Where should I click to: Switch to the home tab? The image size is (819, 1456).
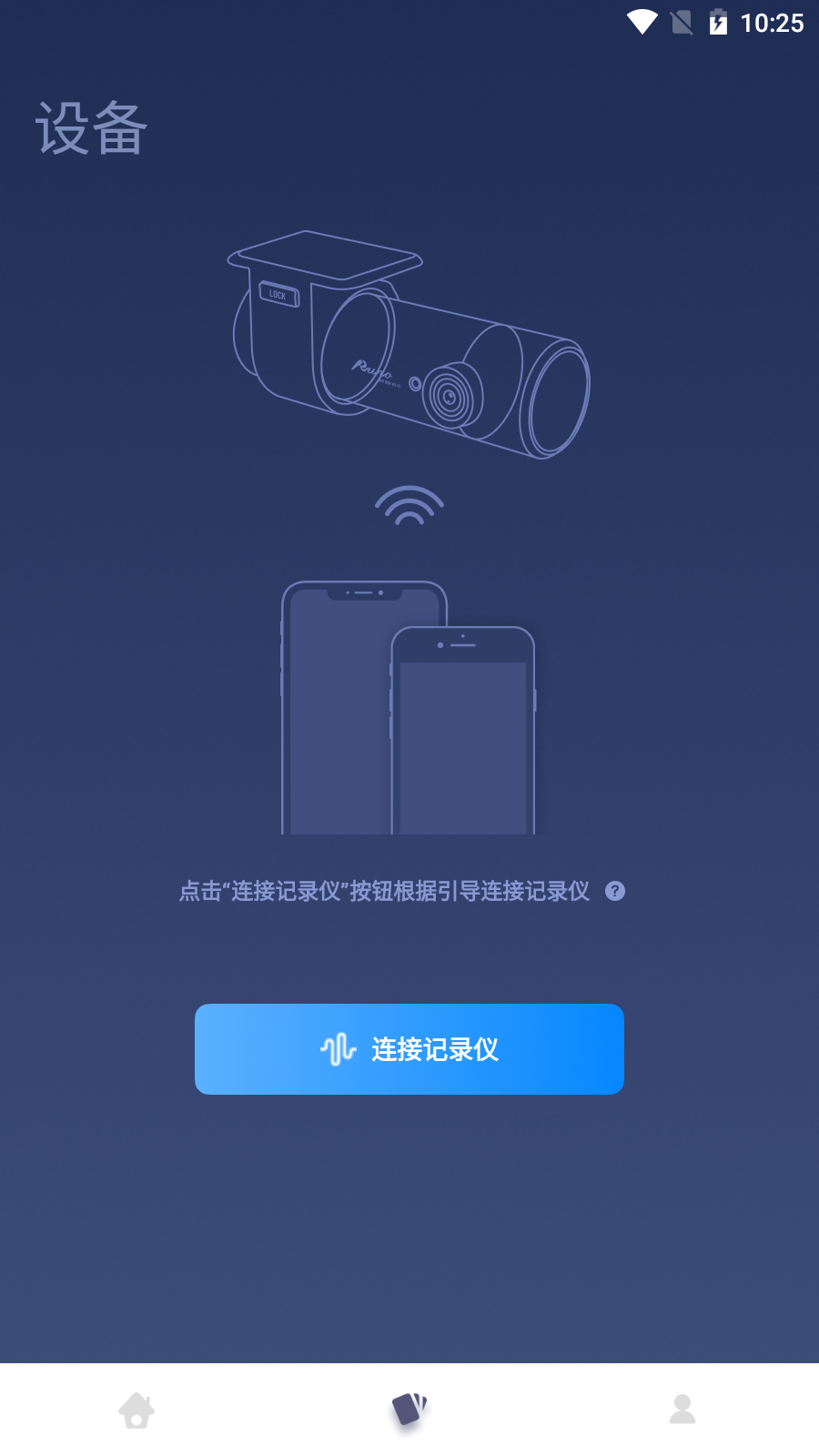pyautogui.click(x=136, y=1410)
